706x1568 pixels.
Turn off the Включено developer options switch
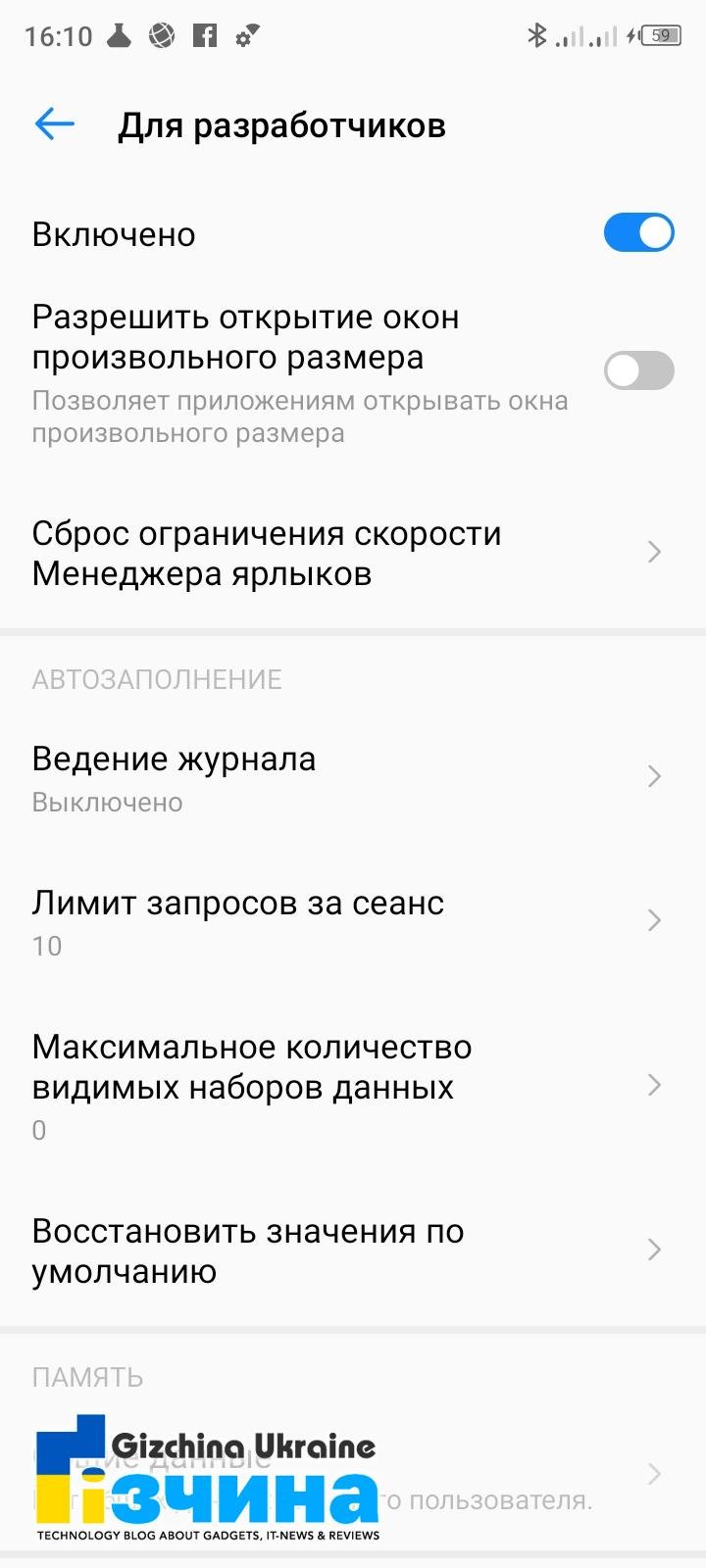[x=638, y=233]
